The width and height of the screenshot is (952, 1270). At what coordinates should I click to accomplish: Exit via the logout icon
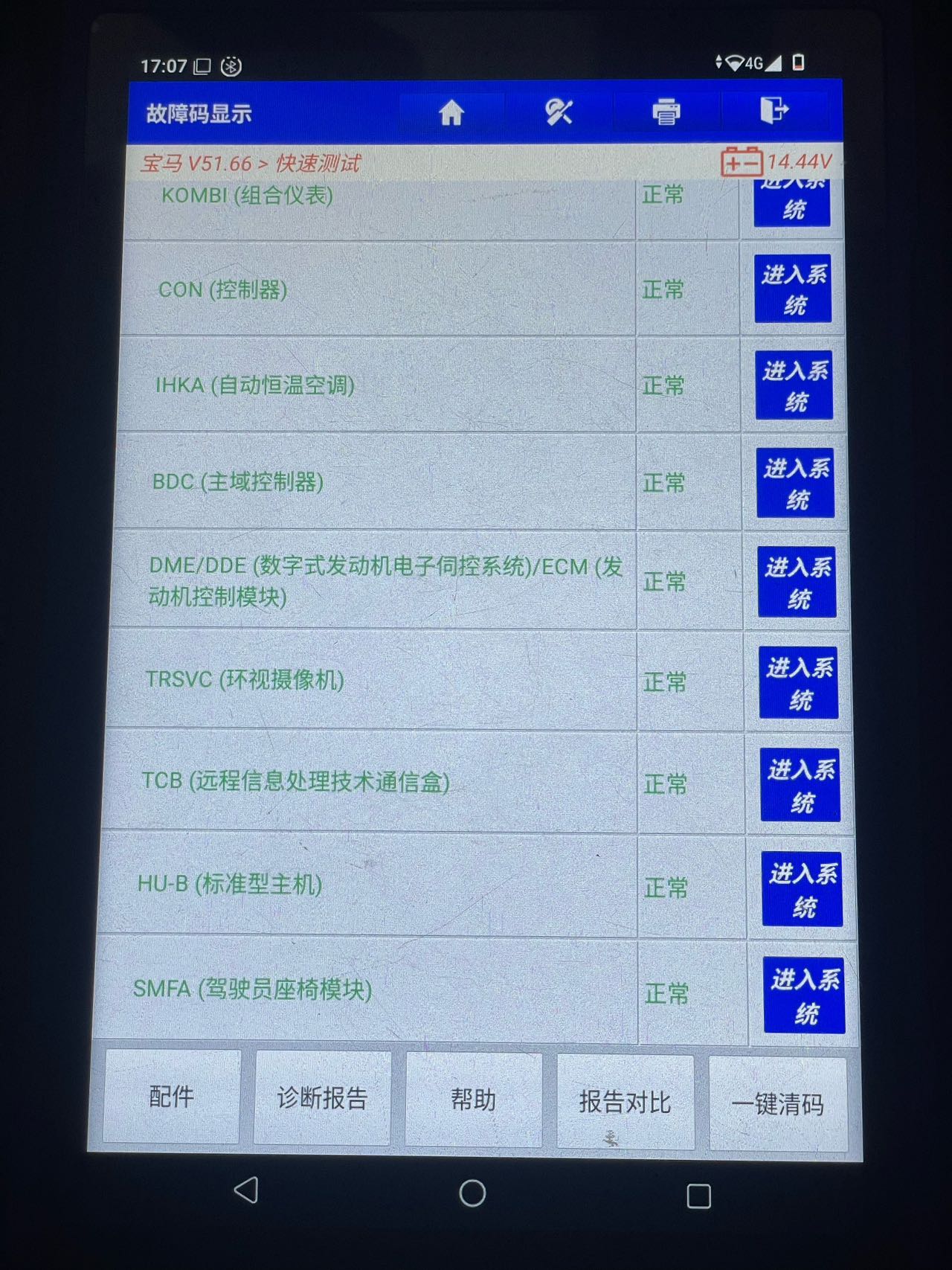click(x=774, y=111)
